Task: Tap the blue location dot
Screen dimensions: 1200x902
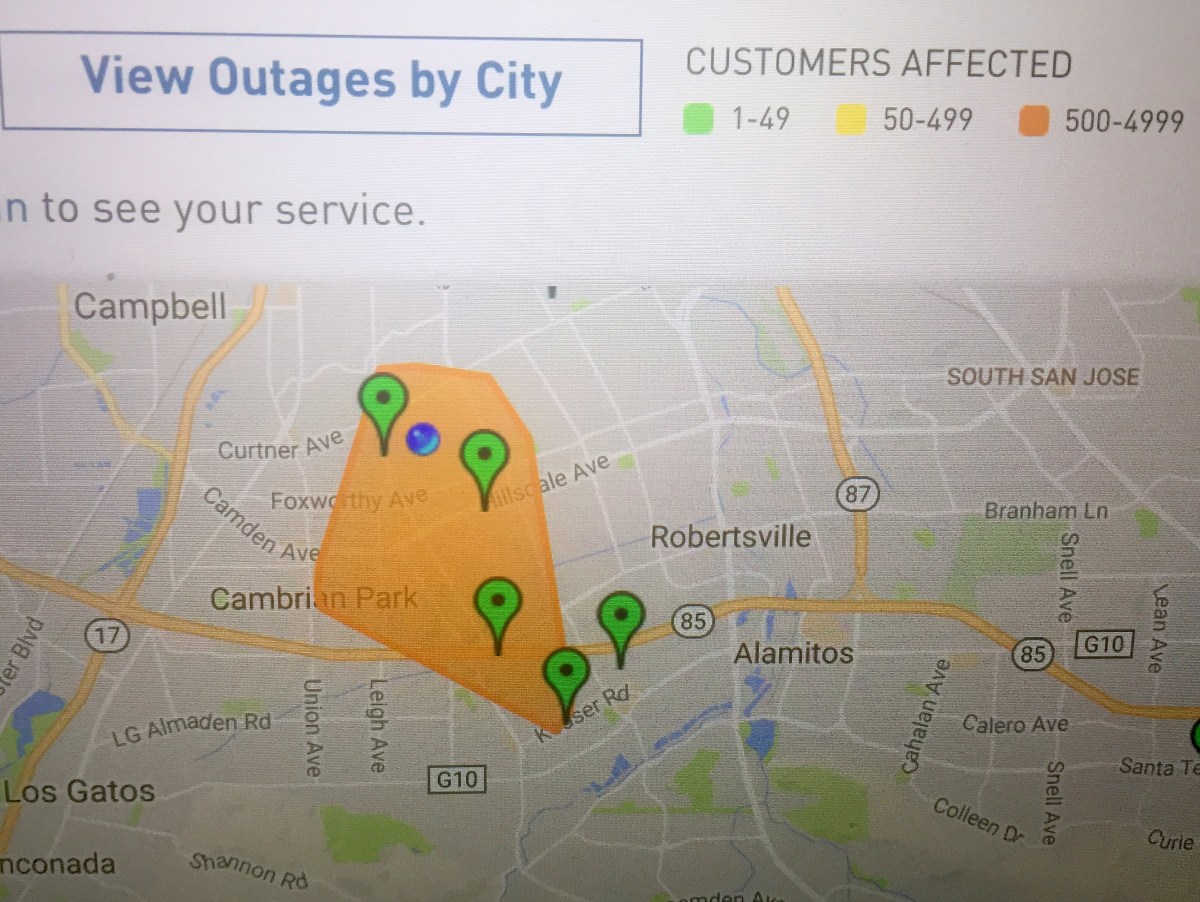Action: [x=423, y=439]
